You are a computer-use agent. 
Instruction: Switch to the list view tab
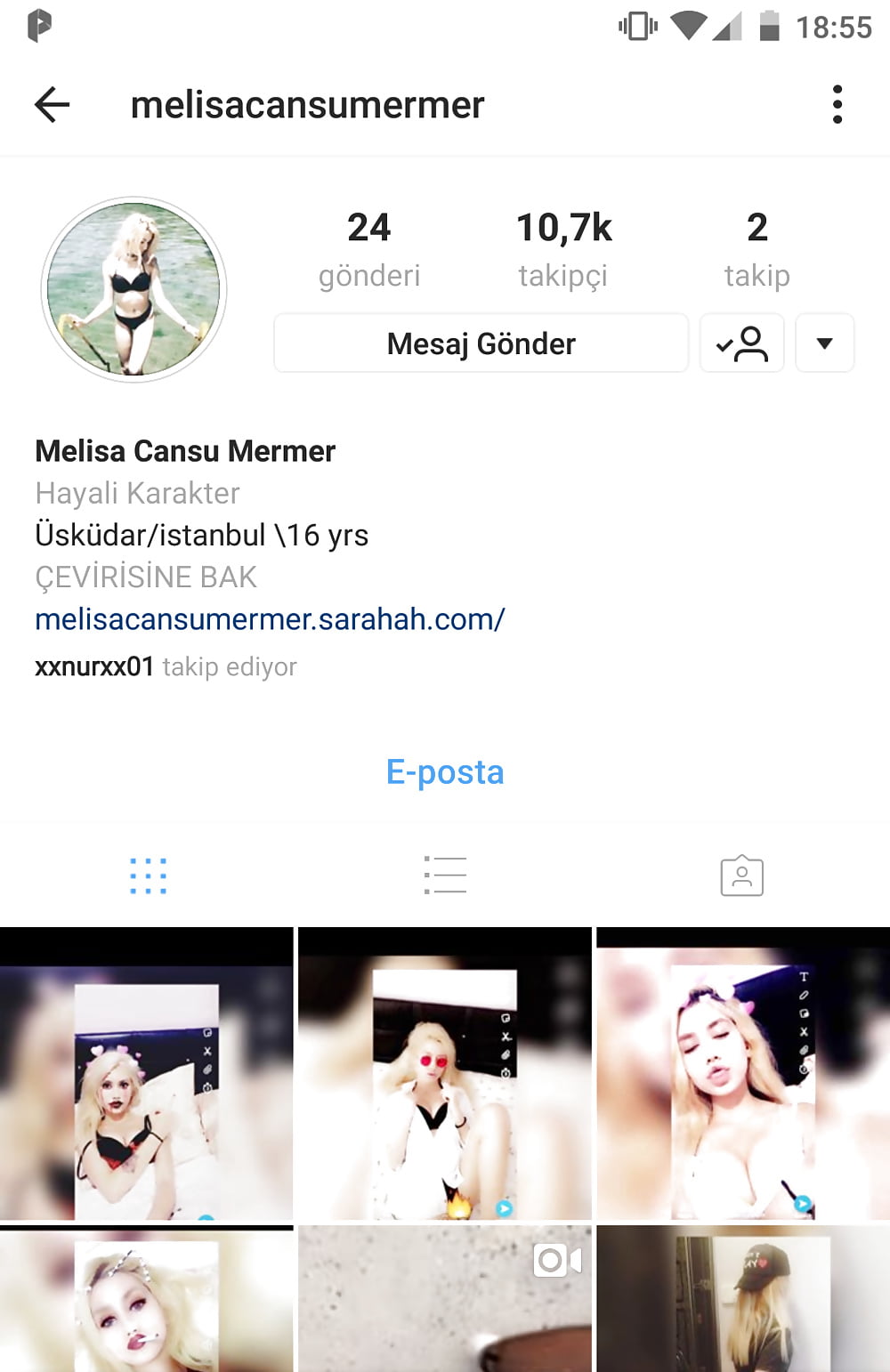[x=445, y=876]
